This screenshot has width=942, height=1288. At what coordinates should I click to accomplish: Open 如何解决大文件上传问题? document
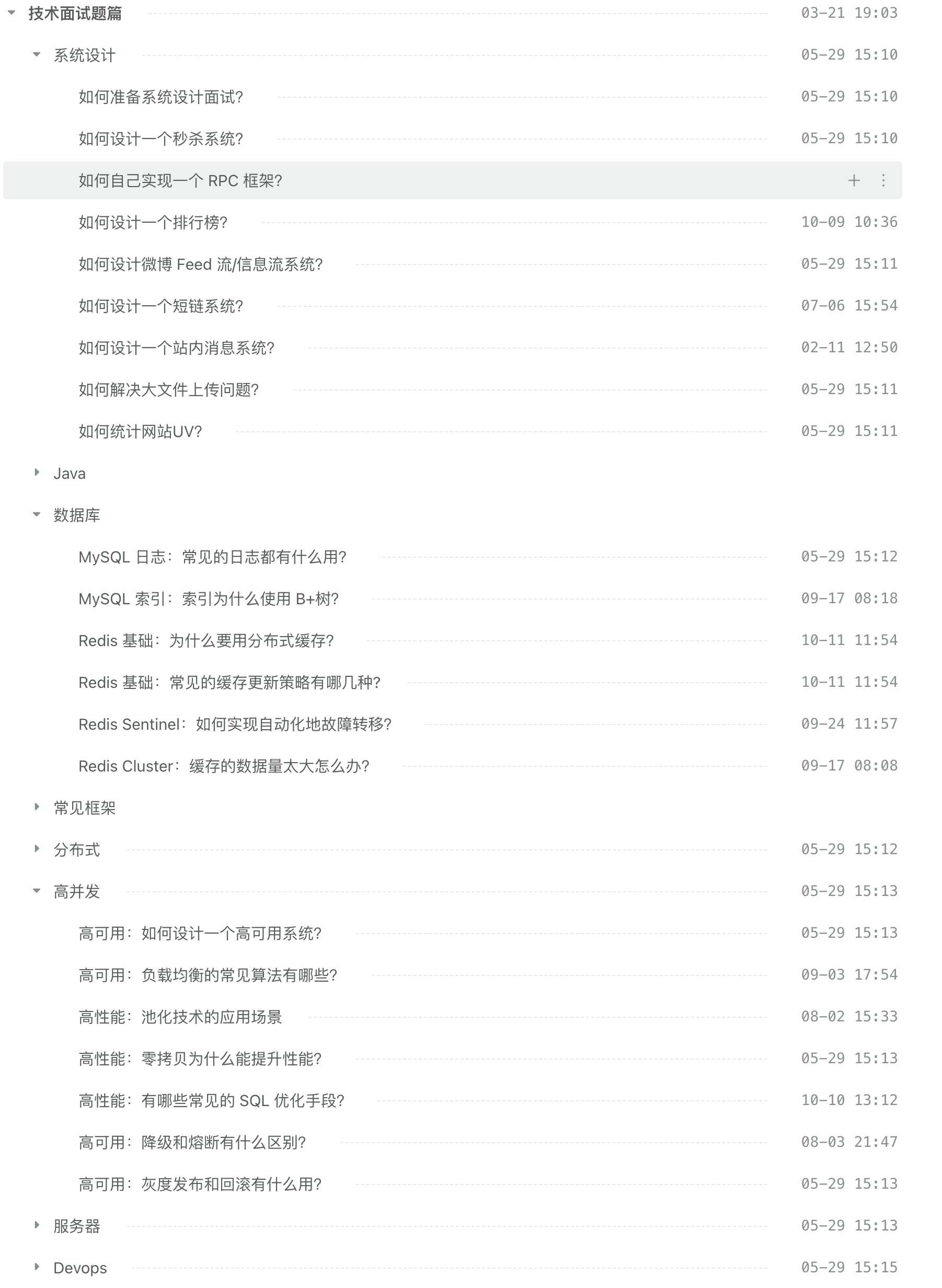[x=169, y=389]
